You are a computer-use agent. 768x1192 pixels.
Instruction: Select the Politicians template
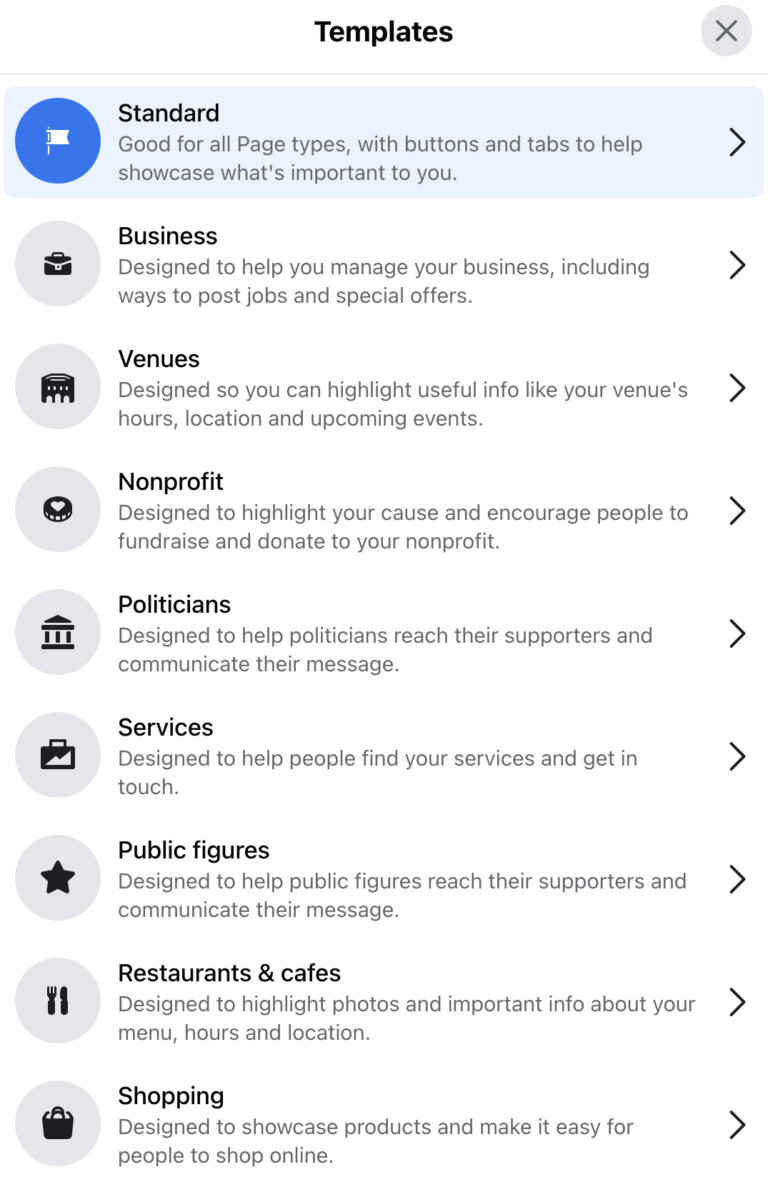400,632
